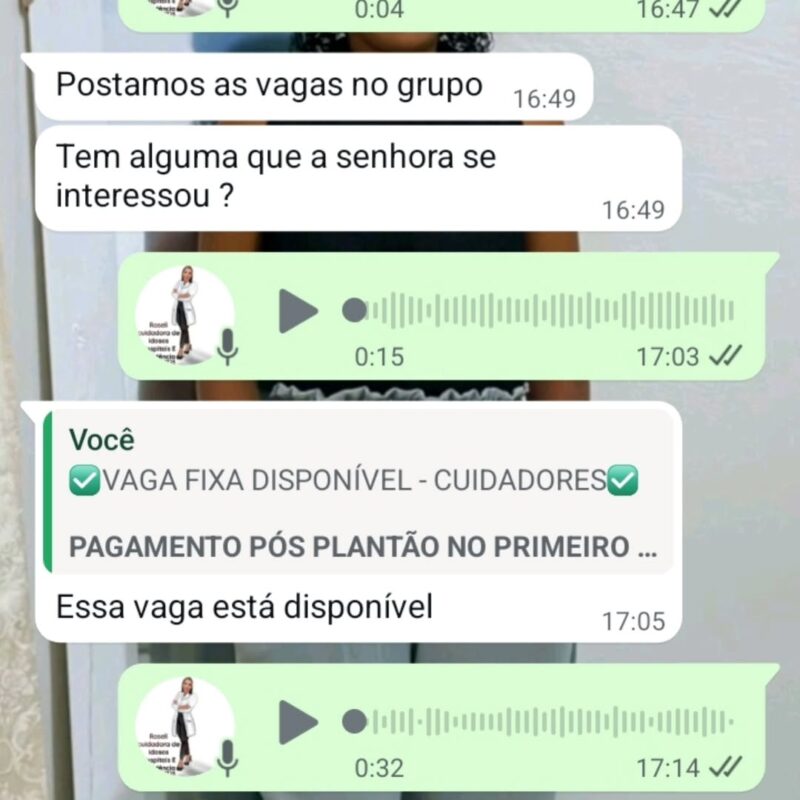800x800 pixels.
Task: Play the 0:32 voice message
Action: (297, 721)
